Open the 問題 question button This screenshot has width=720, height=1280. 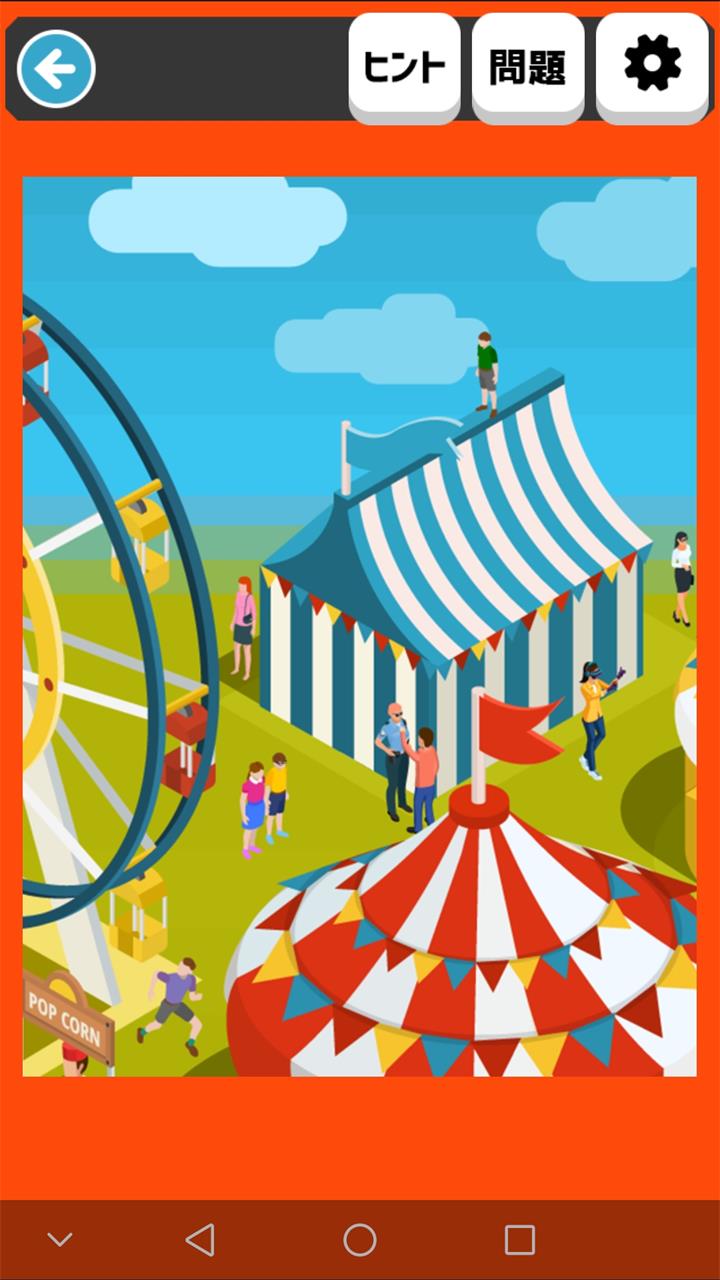528,67
